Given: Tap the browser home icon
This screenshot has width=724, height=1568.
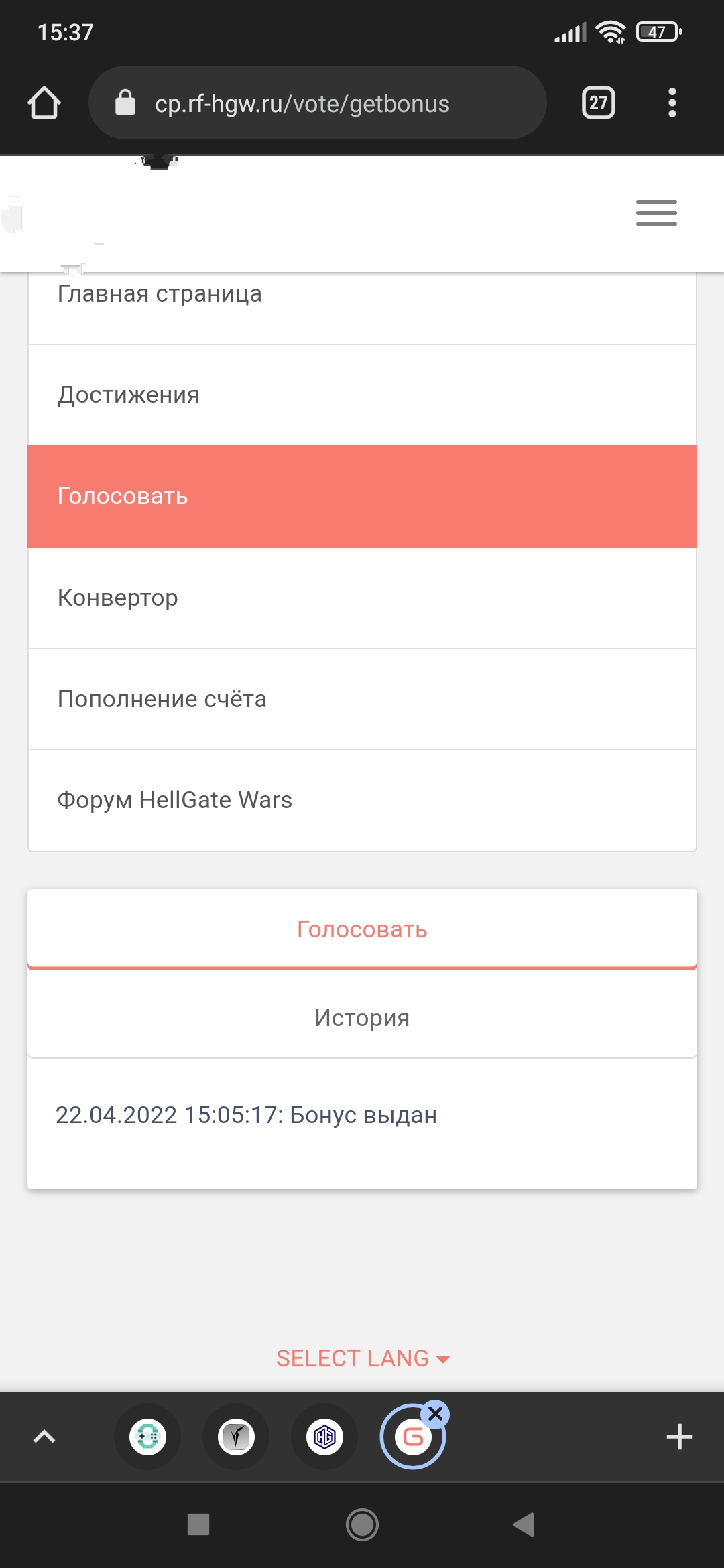Looking at the screenshot, I should pyautogui.click(x=44, y=103).
